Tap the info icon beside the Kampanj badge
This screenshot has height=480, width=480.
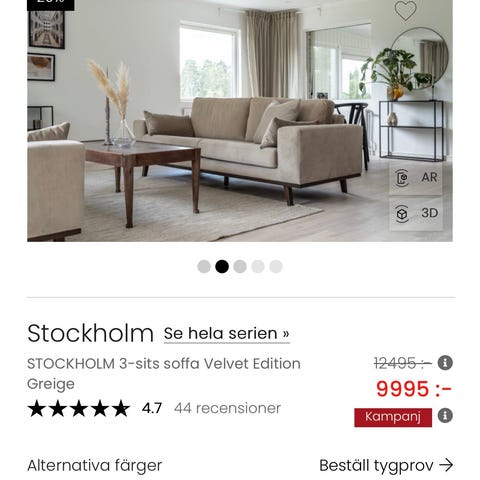coord(445,416)
